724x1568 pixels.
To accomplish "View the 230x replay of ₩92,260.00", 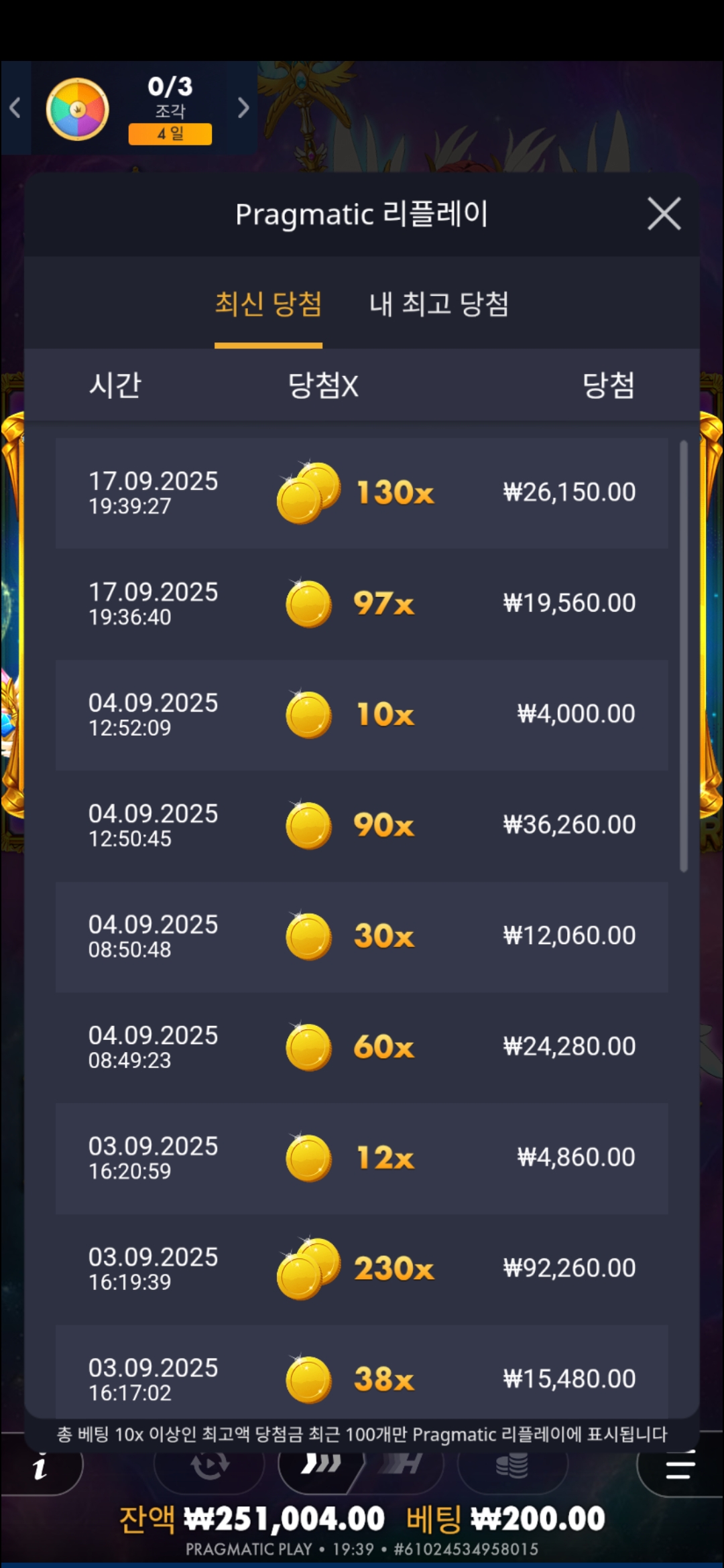I will pos(362,1268).
